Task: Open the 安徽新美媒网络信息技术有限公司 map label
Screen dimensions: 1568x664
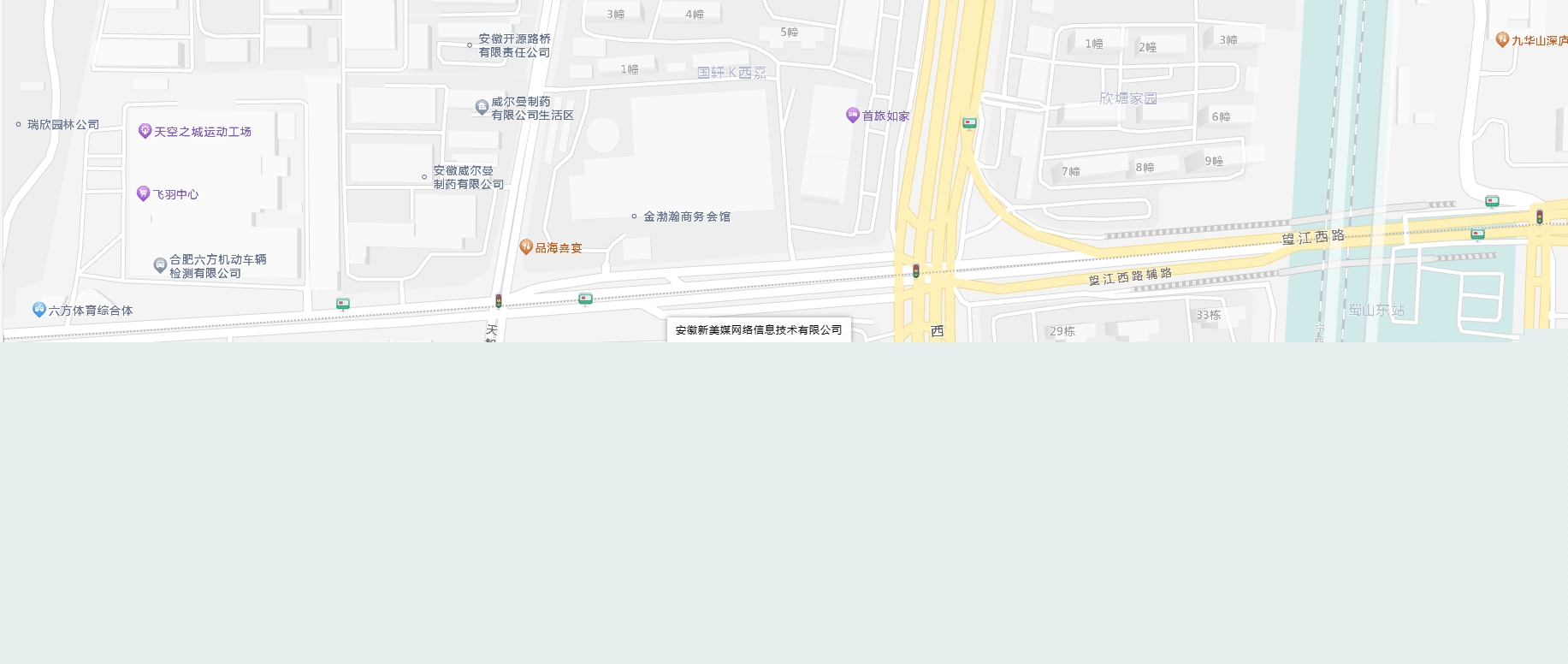Action: (x=759, y=330)
